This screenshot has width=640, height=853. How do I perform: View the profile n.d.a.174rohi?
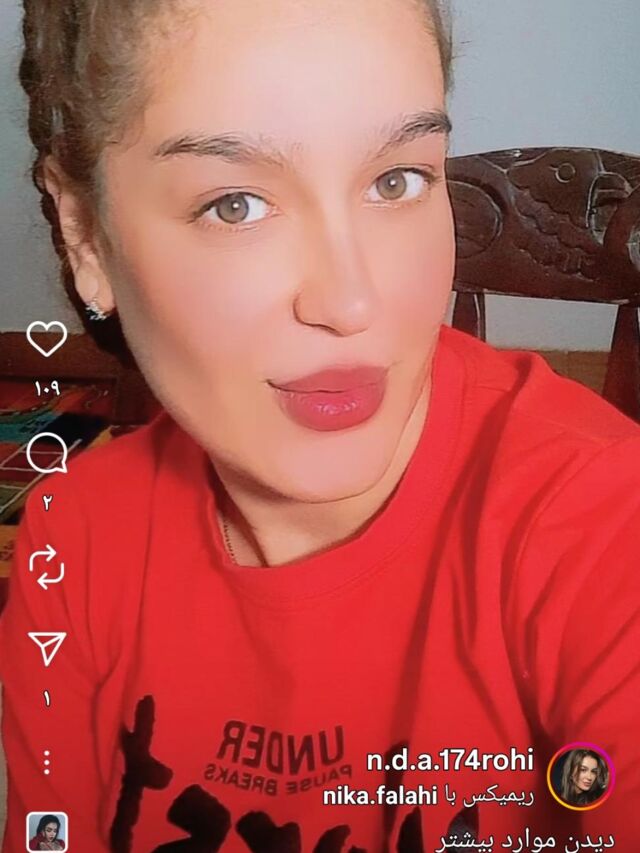449,761
